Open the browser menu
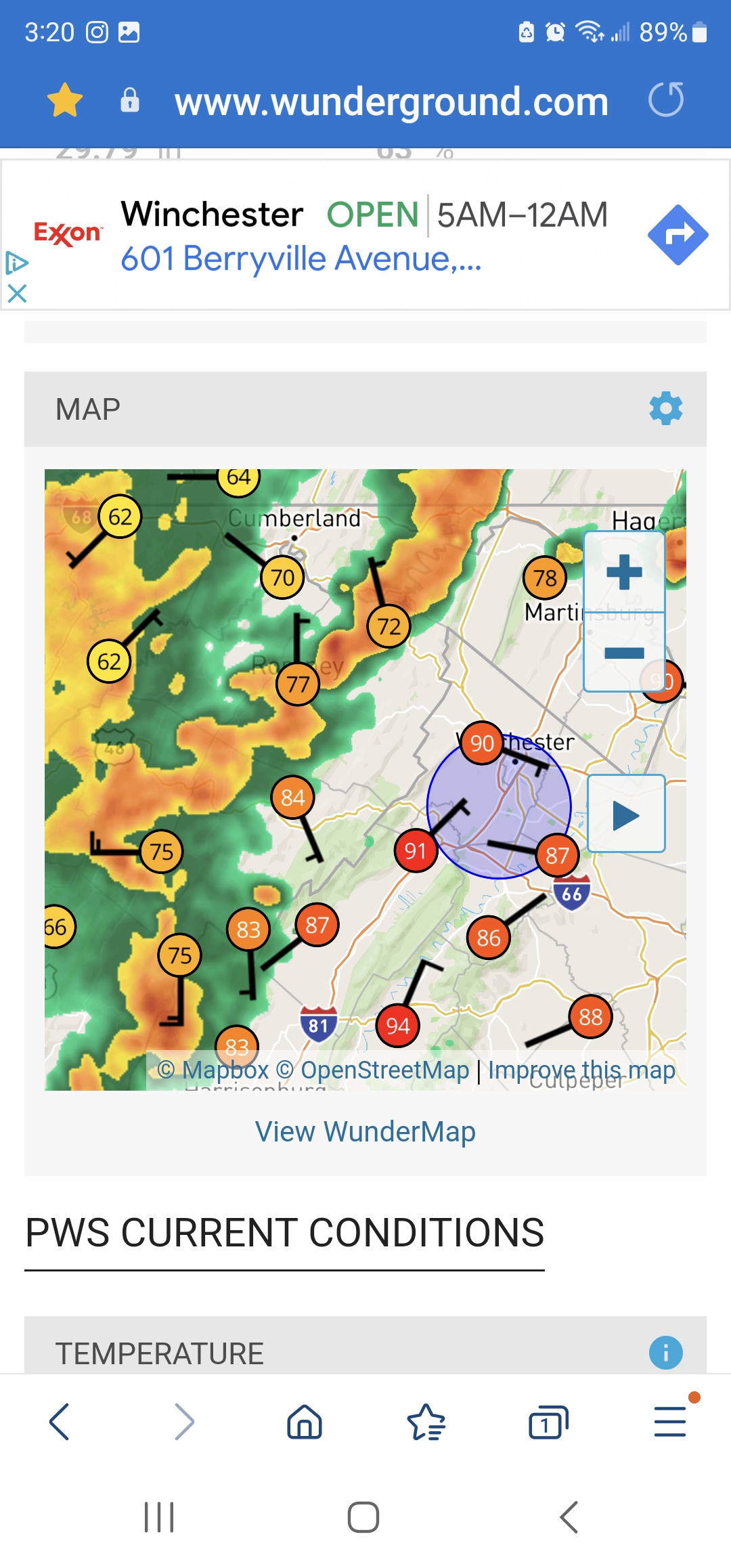This screenshot has height=1568, width=731. click(x=670, y=1421)
